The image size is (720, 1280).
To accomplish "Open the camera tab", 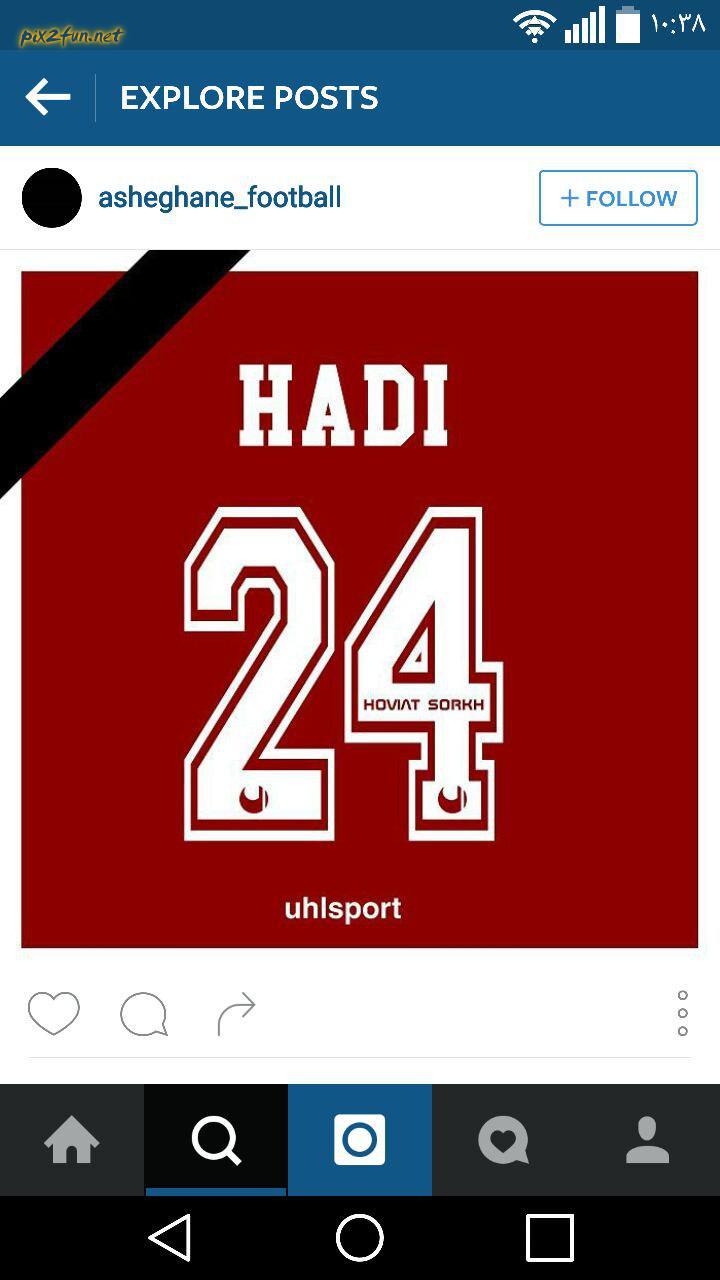I will [x=360, y=1140].
